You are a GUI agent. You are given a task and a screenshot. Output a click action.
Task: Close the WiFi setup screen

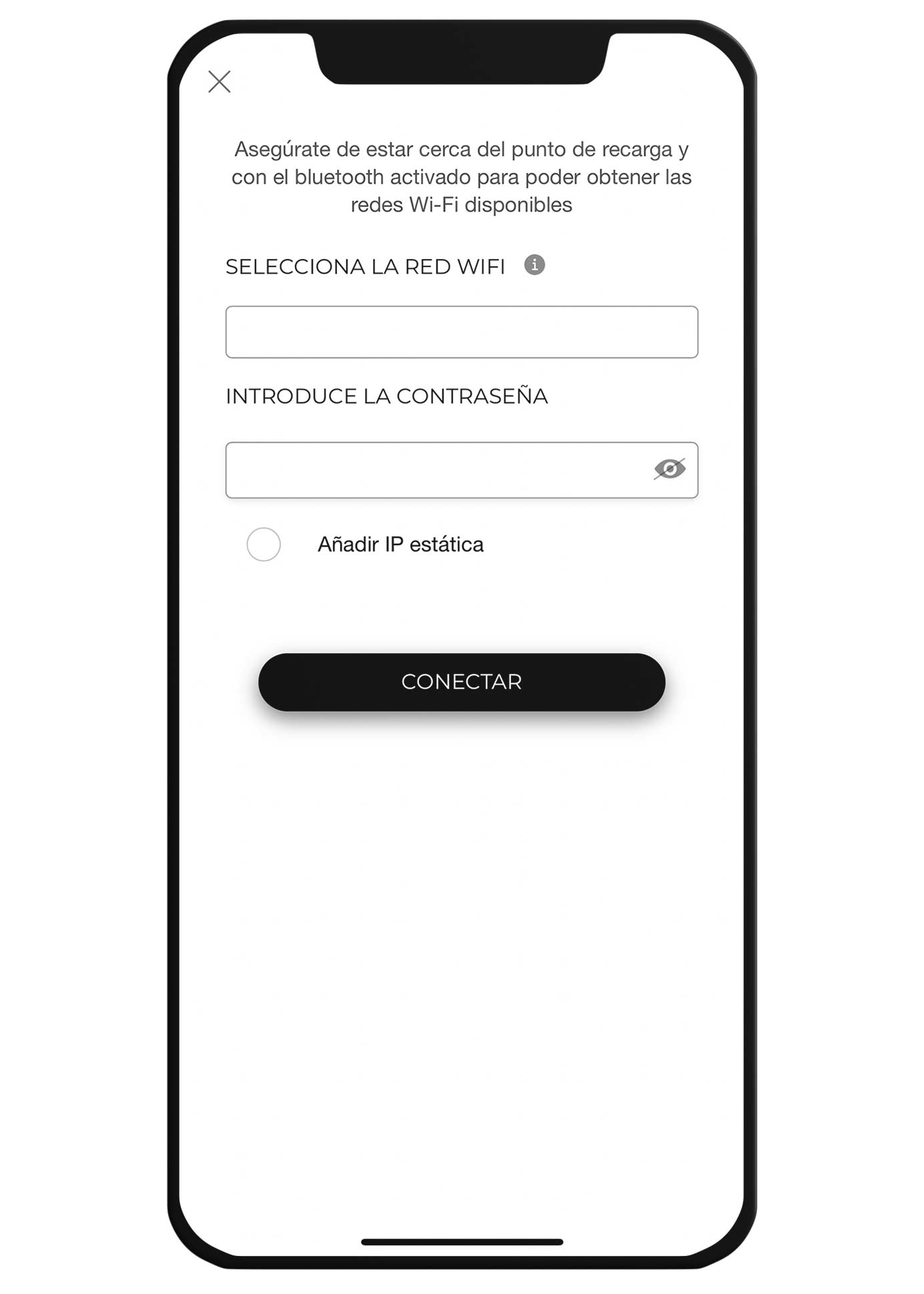point(219,81)
